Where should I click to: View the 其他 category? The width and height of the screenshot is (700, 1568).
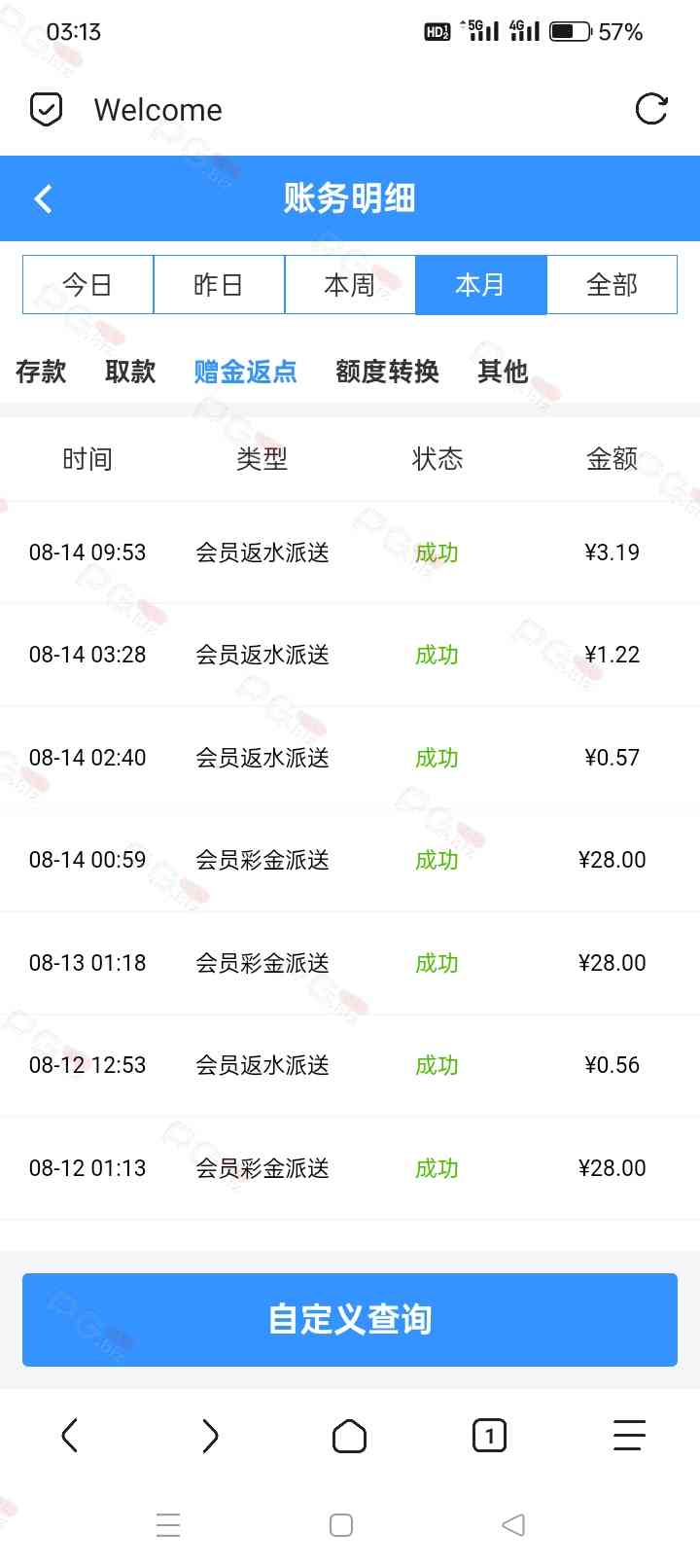tap(503, 372)
